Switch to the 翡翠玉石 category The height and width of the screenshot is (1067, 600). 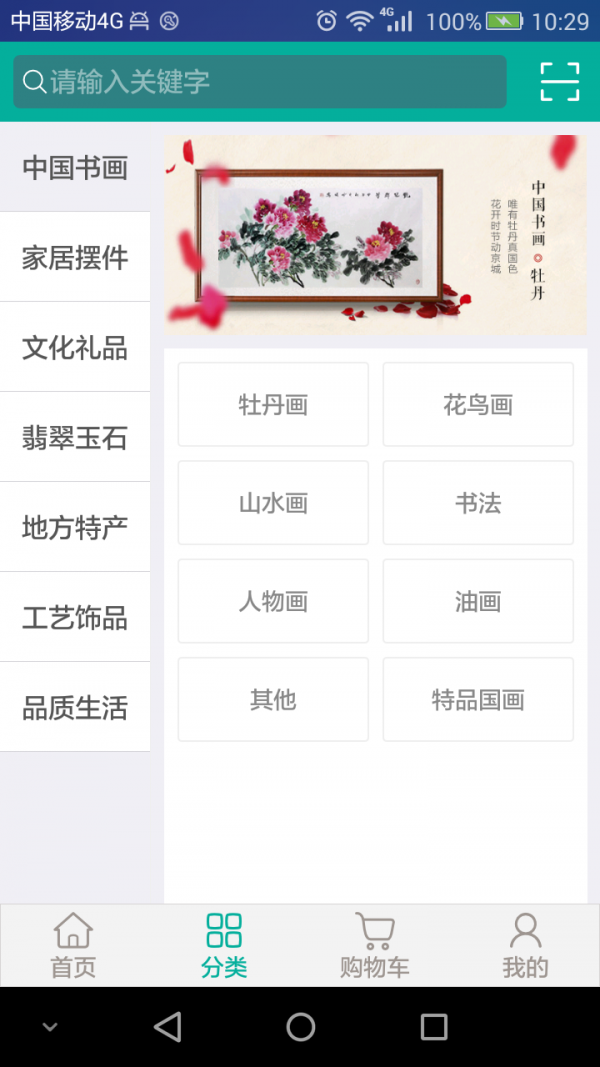(x=75, y=437)
